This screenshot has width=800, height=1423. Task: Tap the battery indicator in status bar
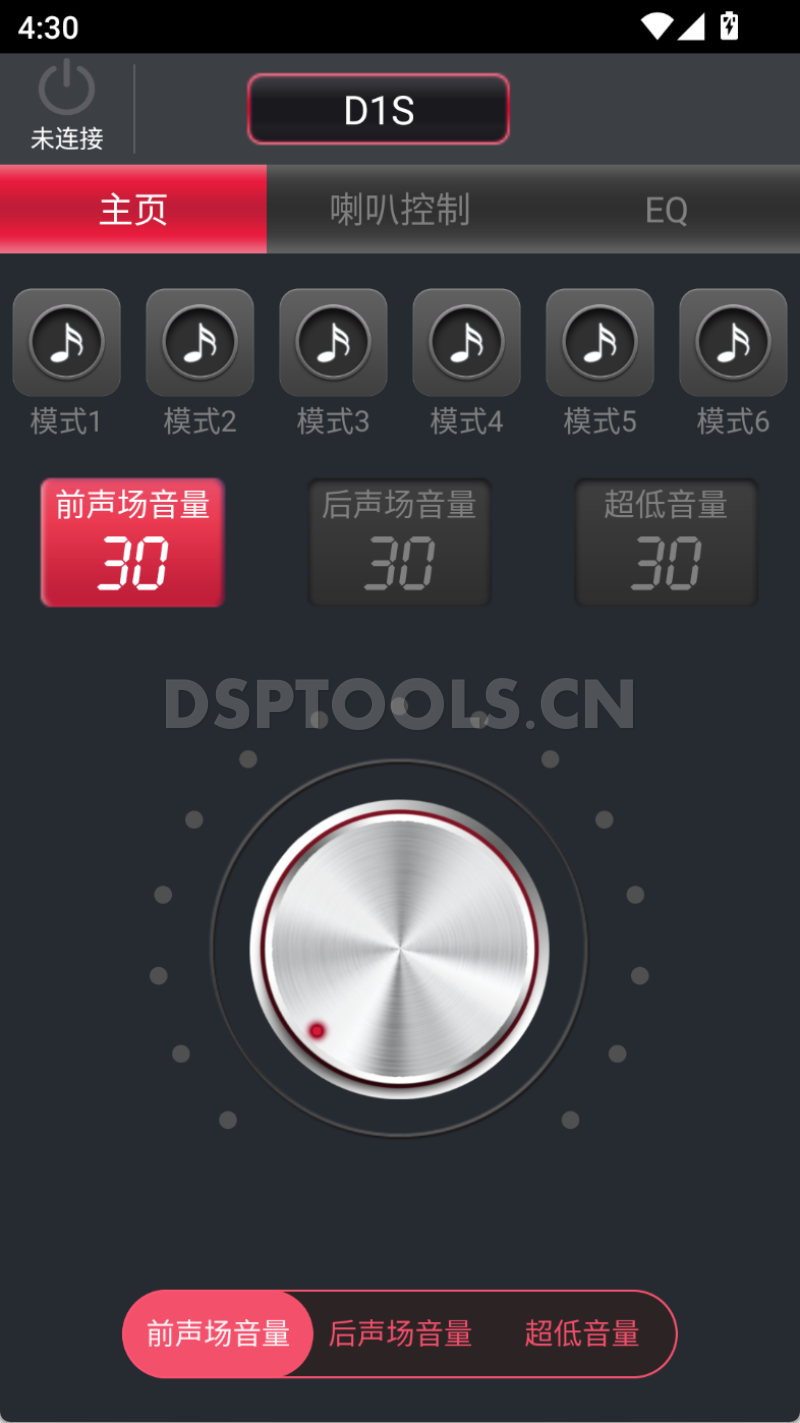tap(729, 26)
